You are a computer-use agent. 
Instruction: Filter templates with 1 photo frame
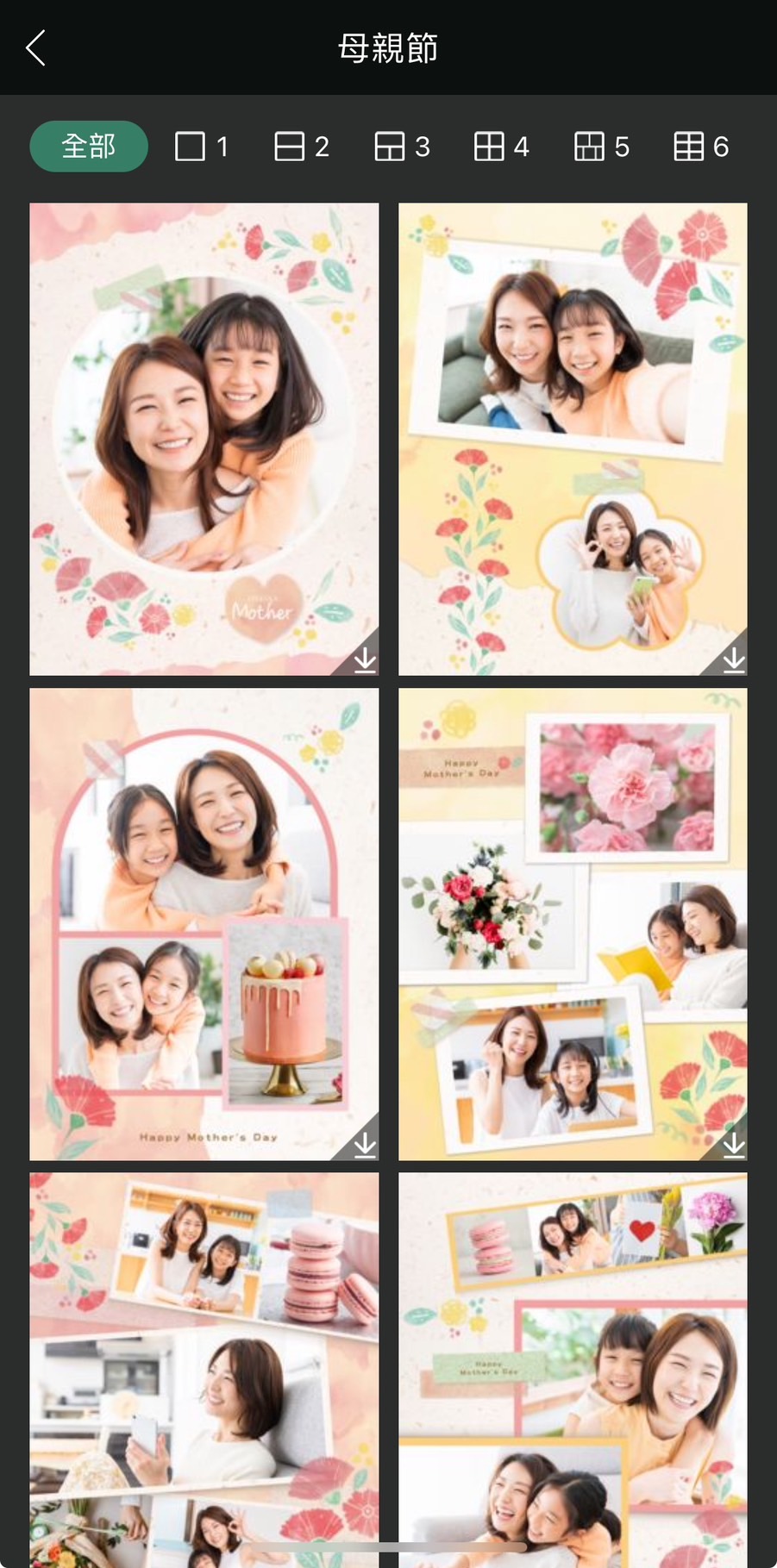point(202,147)
